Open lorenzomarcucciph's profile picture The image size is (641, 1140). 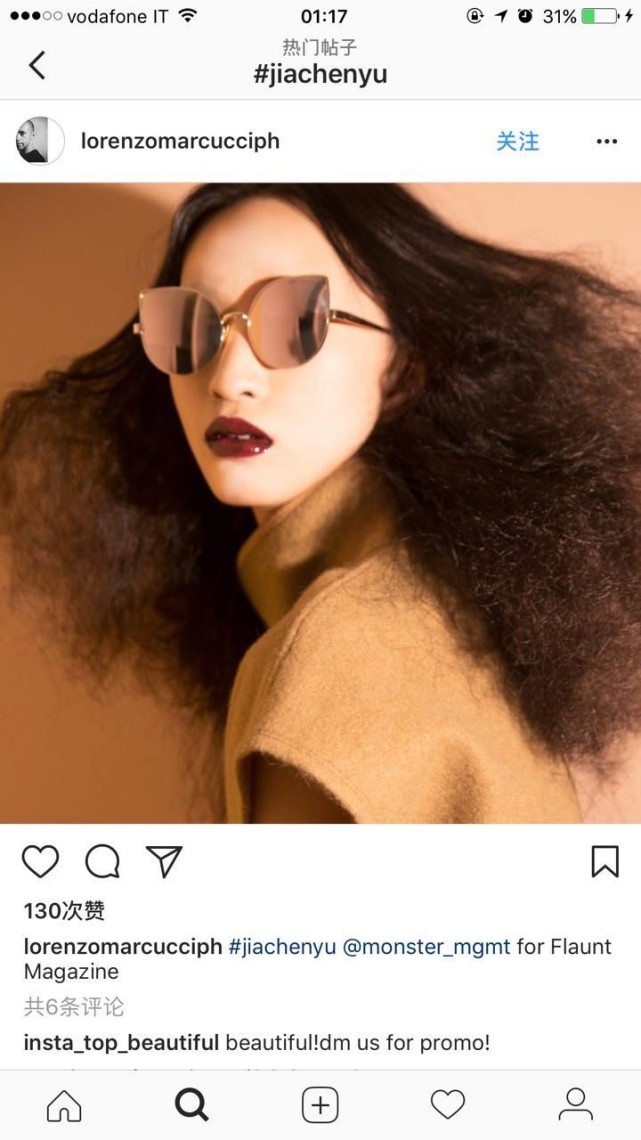pos(40,140)
